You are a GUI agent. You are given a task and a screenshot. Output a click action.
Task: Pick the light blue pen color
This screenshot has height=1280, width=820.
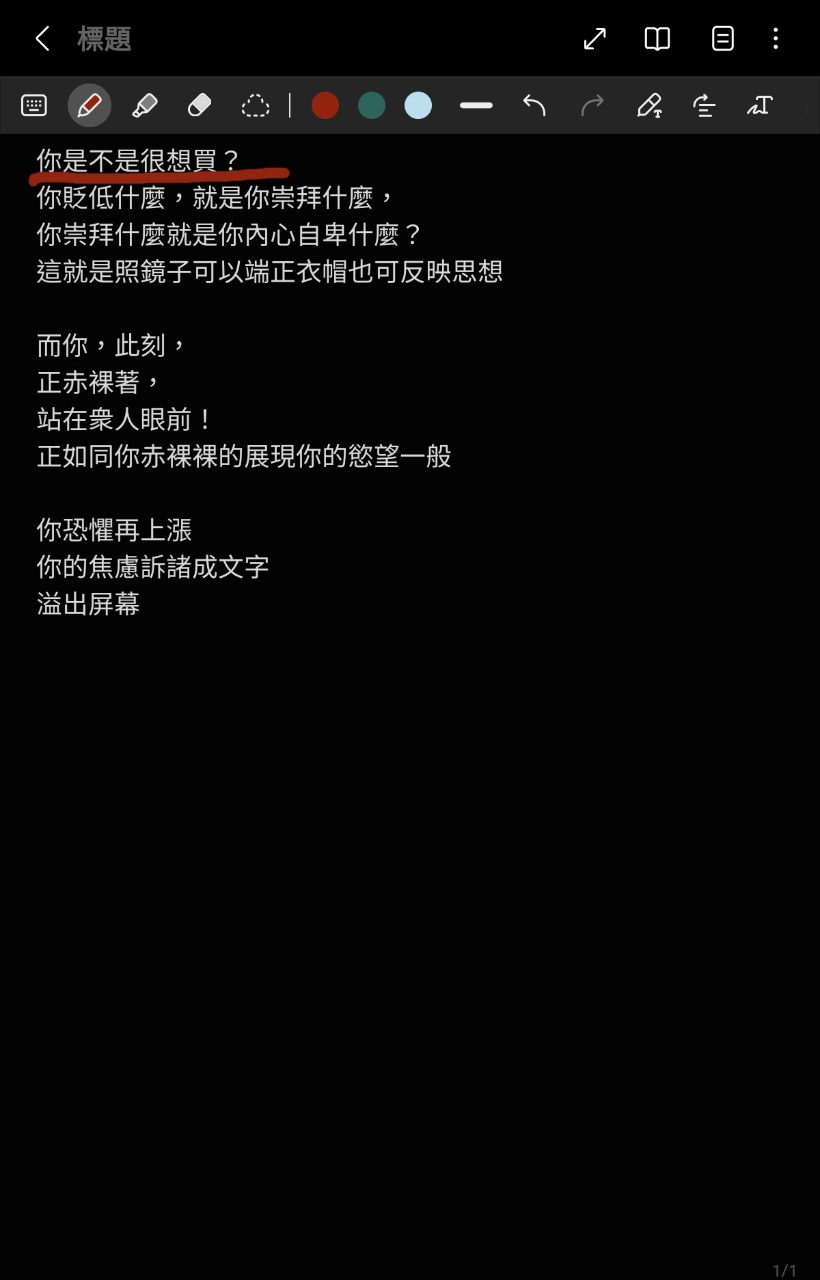(x=418, y=105)
